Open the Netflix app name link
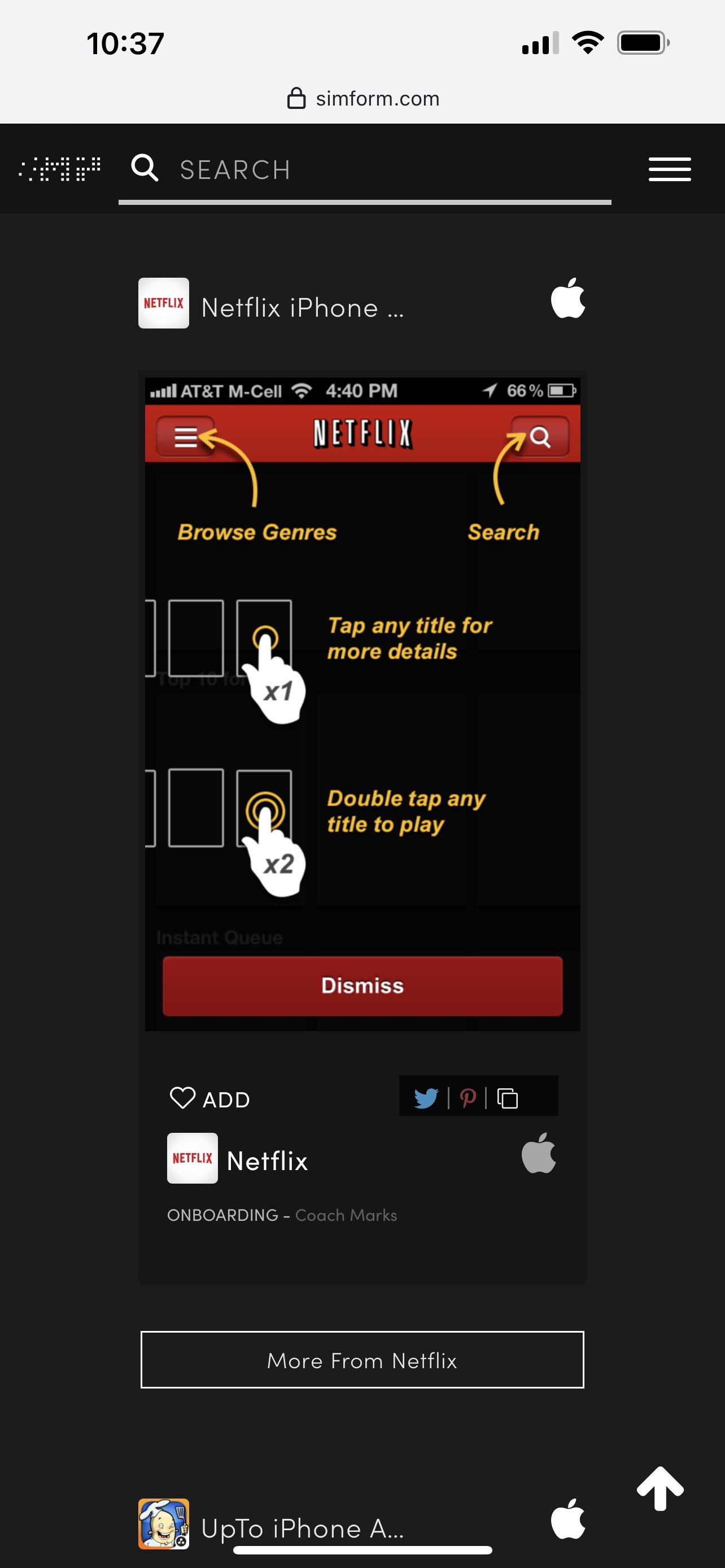725x1568 pixels. [267, 1161]
